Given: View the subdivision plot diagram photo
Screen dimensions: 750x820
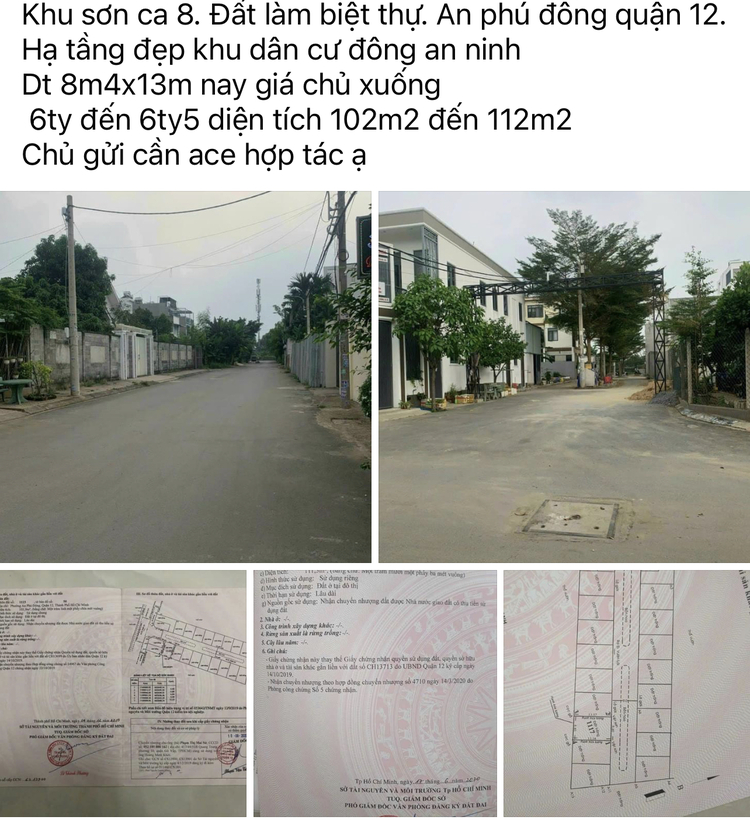Looking at the screenshot, I should click(x=626, y=692).
